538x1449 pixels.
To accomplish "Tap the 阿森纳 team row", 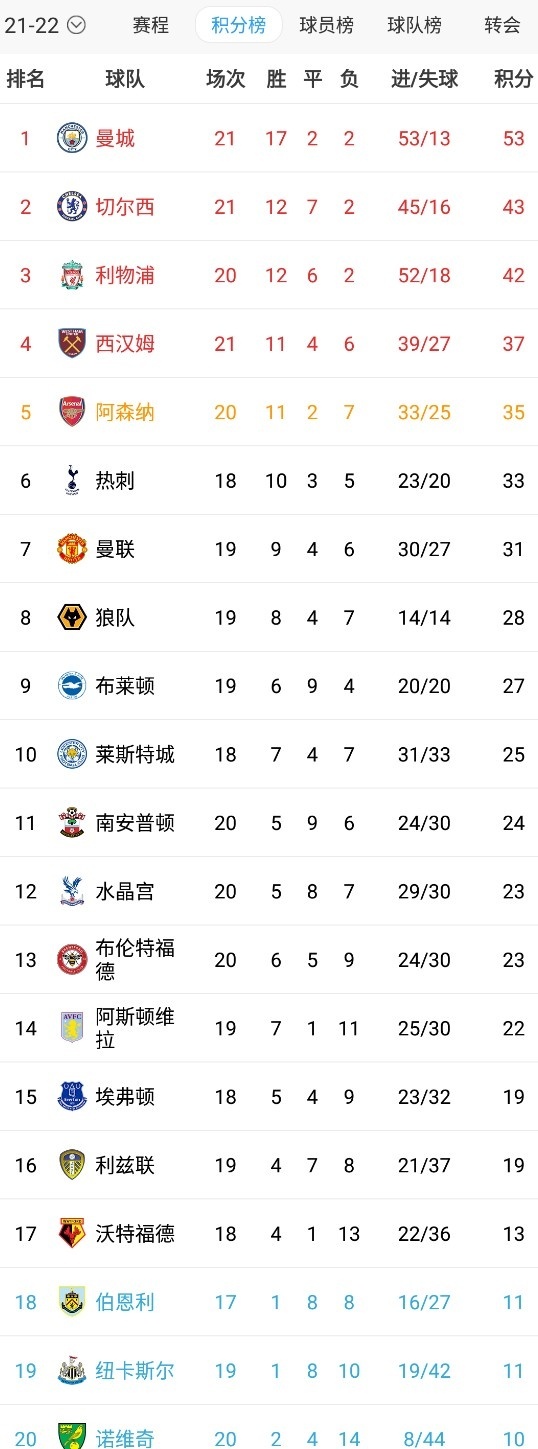I will coord(269,412).
